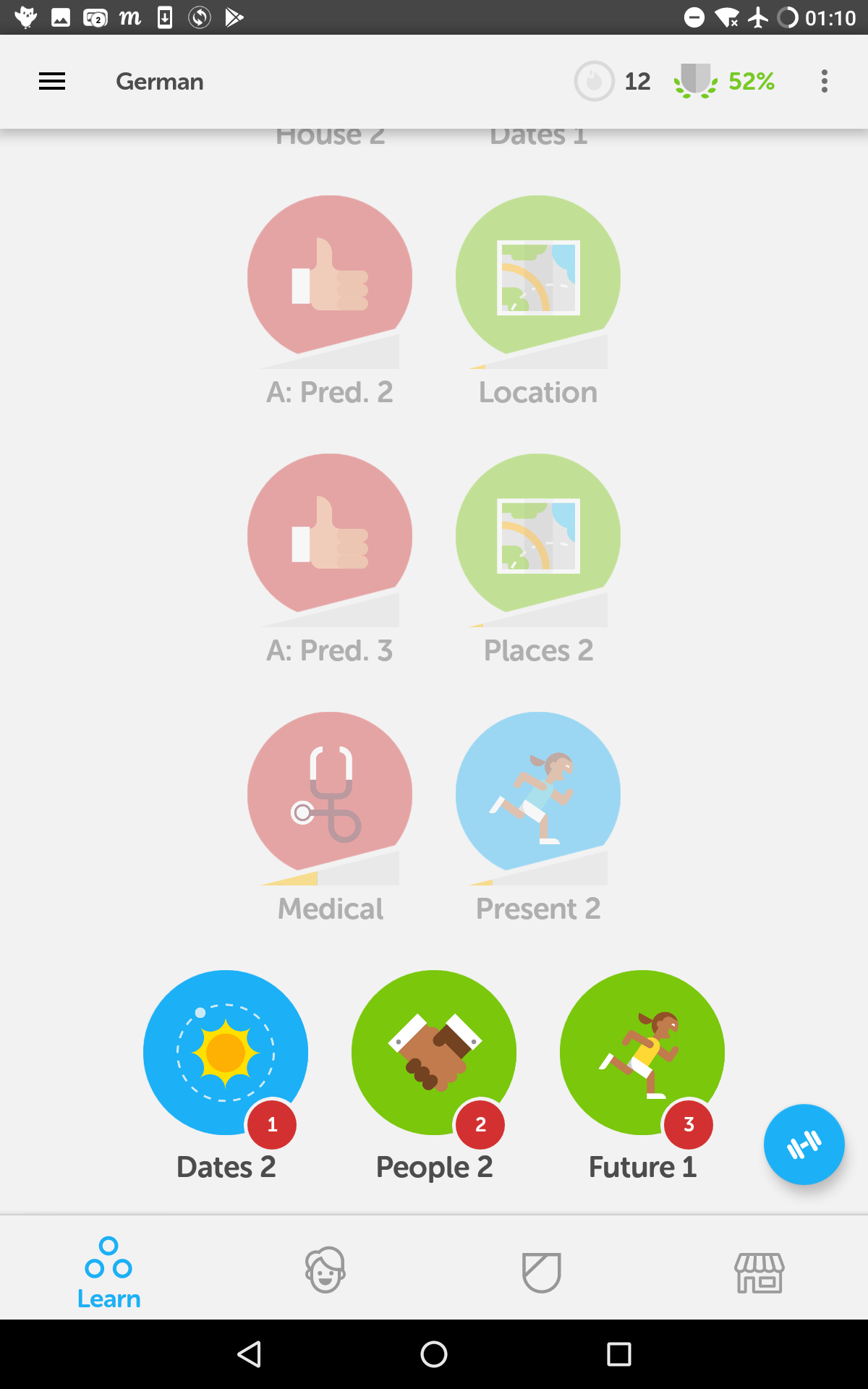Open the shield clubs tab

(x=542, y=1272)
